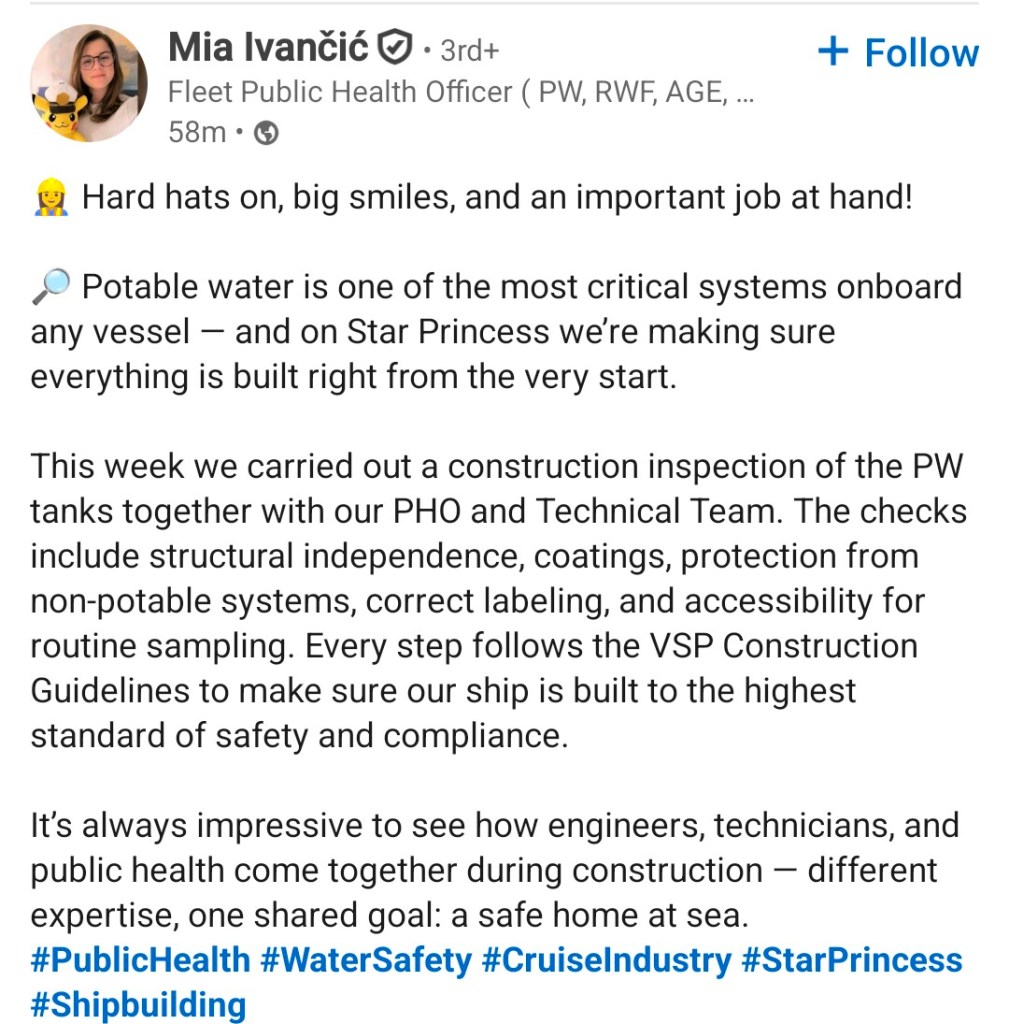Open Mia Ivančić's name link
The width and height of the screenshot is (1009, 1024).
(x=267, y=46)
